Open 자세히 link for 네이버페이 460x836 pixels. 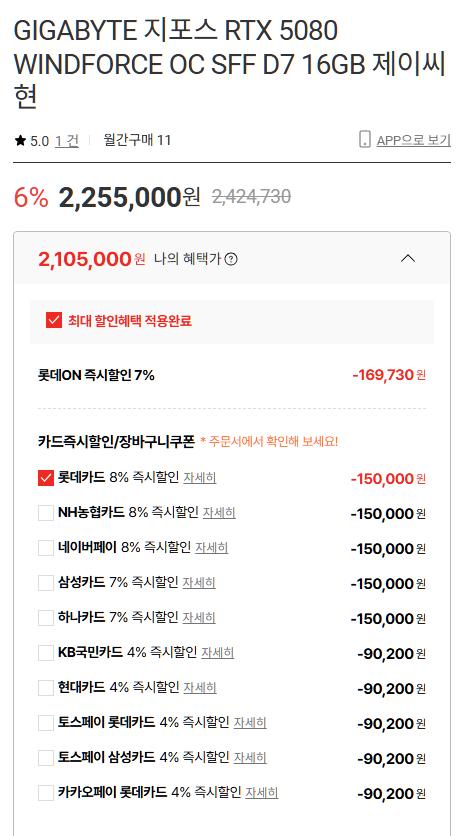point(212,548)
